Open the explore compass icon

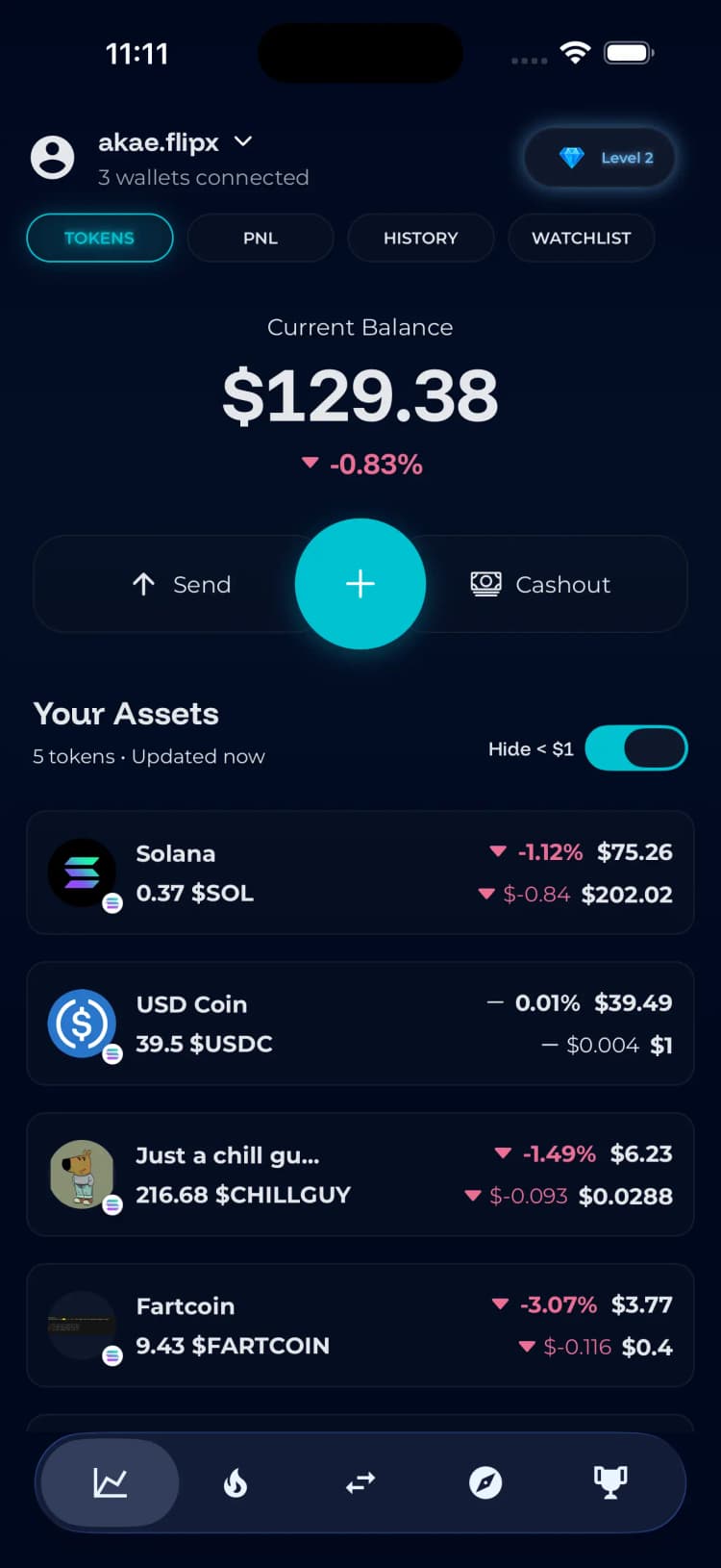[x=485, y=1482]
